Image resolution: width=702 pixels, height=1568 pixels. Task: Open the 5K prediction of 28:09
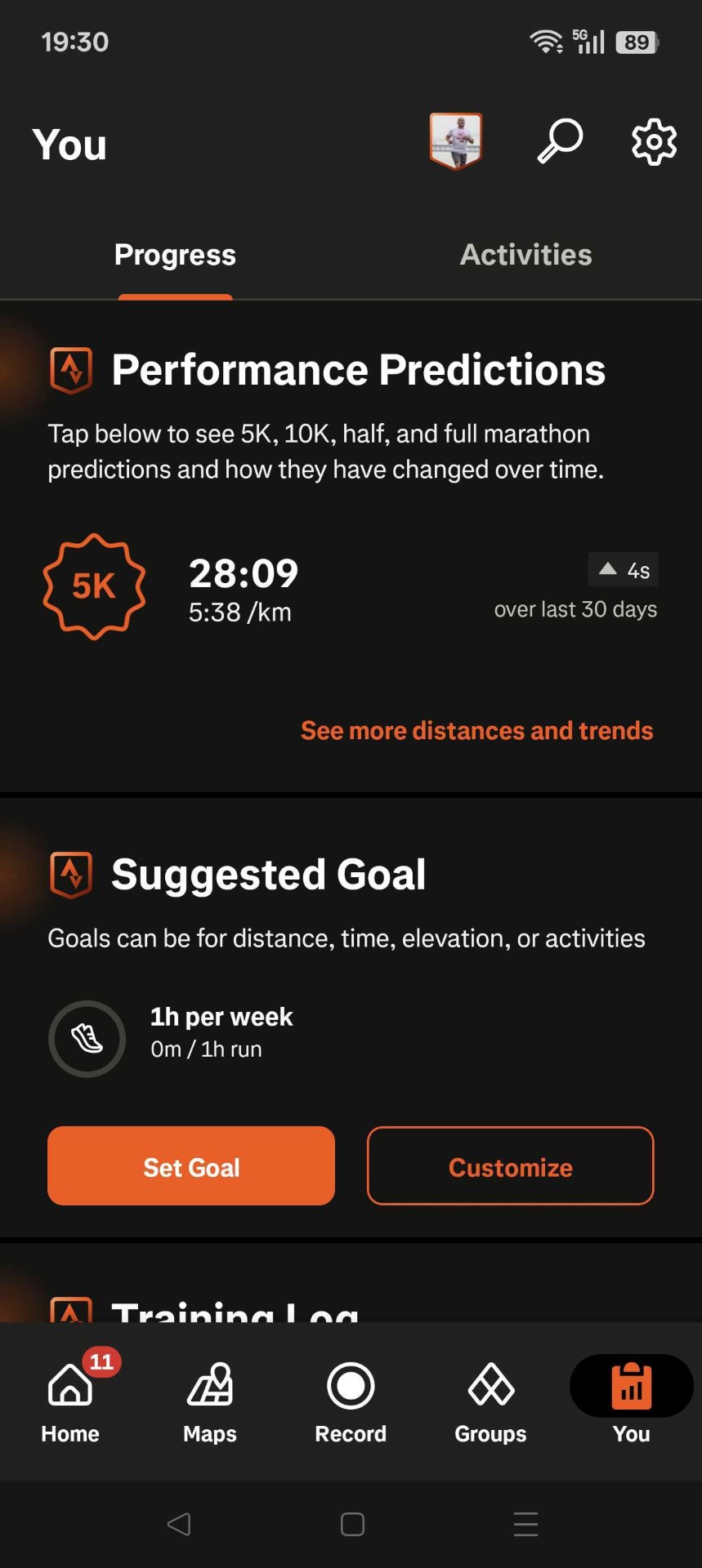244,586
